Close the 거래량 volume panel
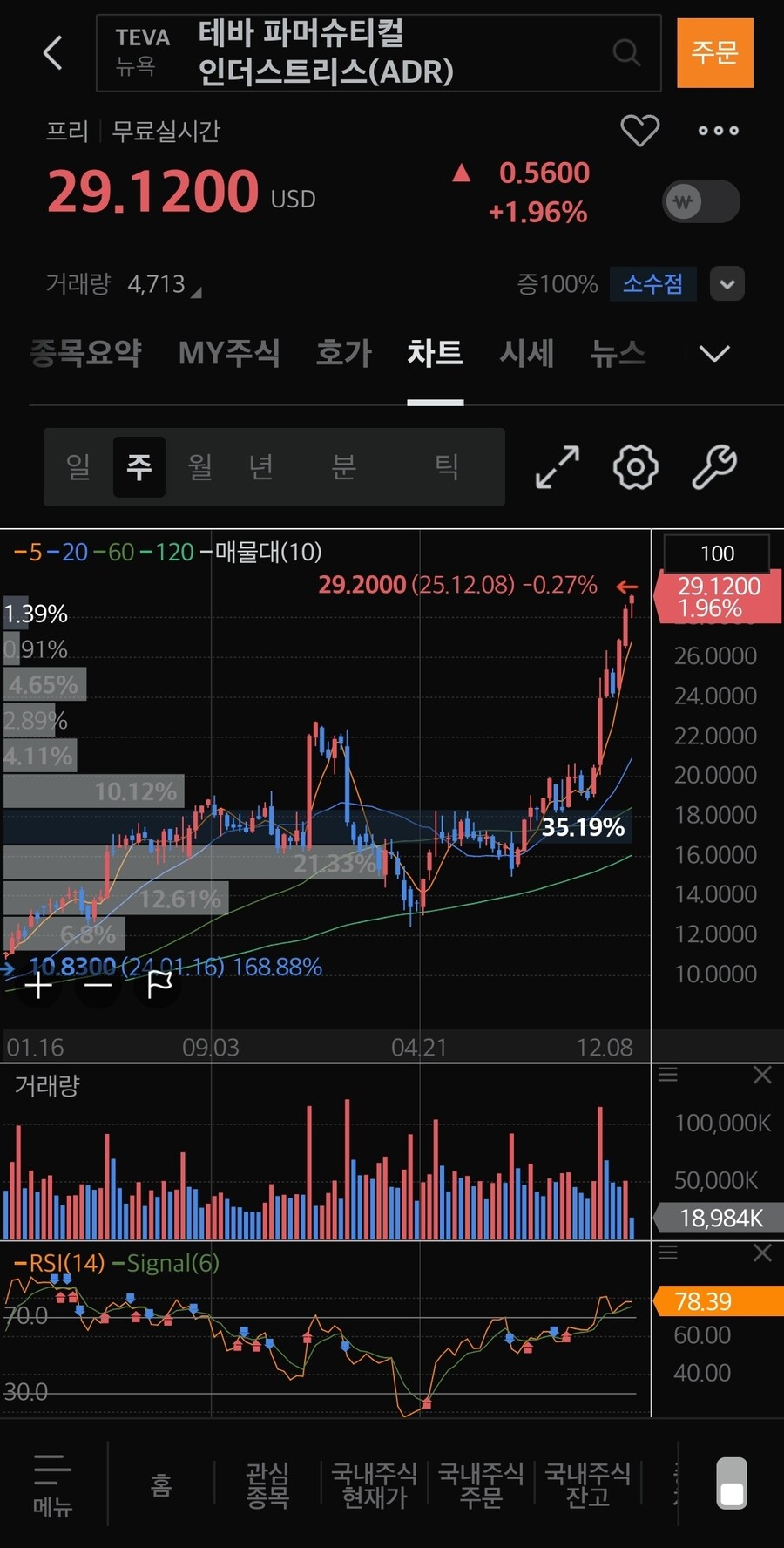Image resolution: width=784 pixels, height=1548 pixels. point(762,1075)
